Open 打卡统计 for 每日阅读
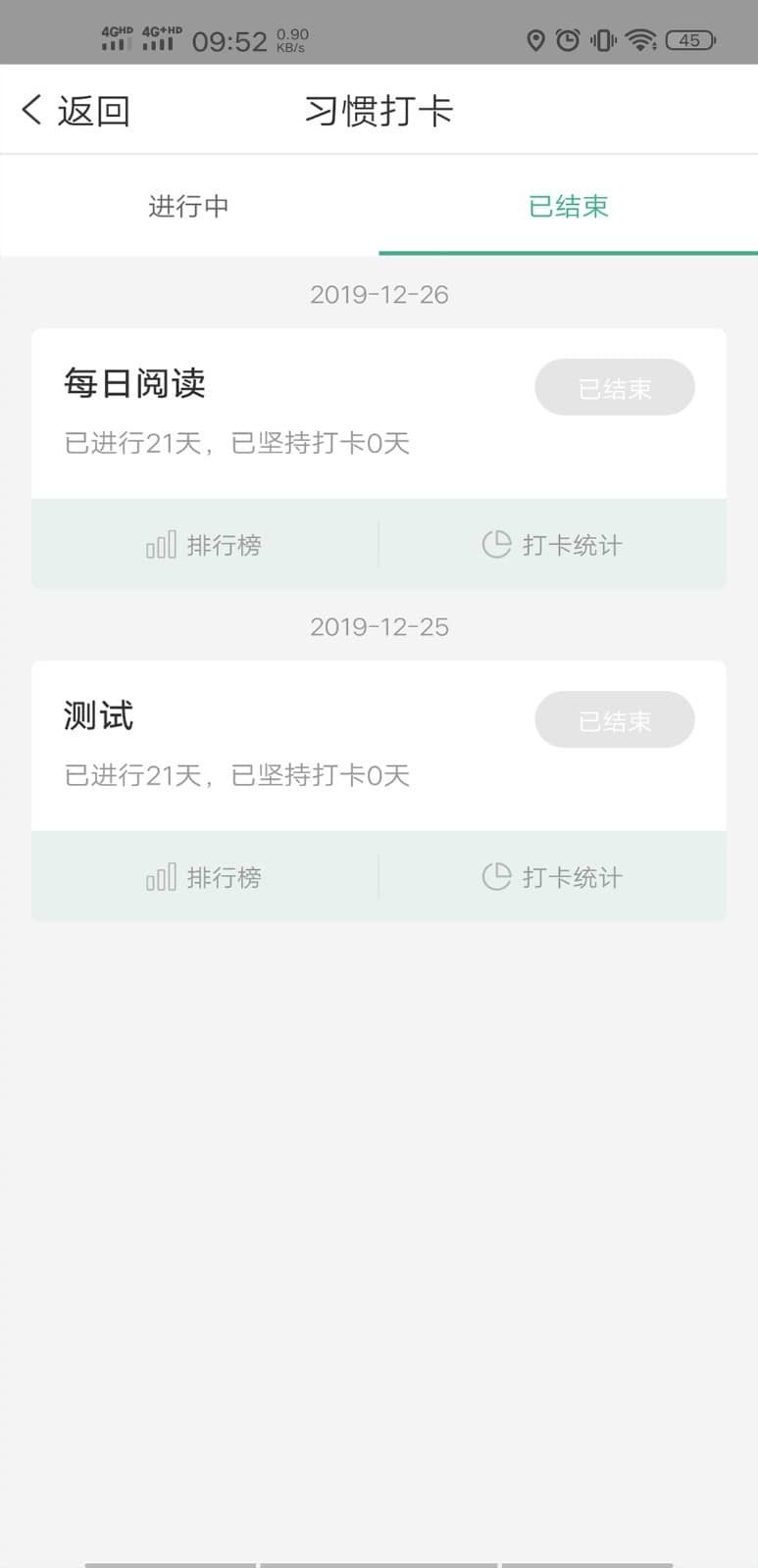The width and height of the screenshot is (758, 1568). pos(553,545)
